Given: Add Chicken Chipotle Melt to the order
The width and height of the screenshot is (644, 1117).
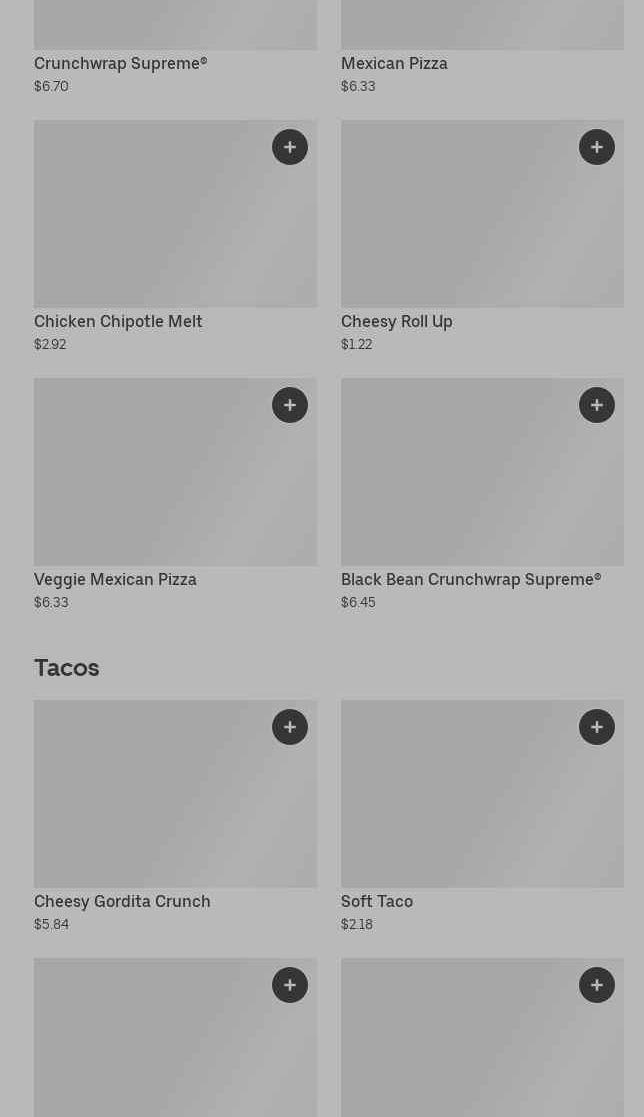Looking at the screenshot, I should coord(290,147).
